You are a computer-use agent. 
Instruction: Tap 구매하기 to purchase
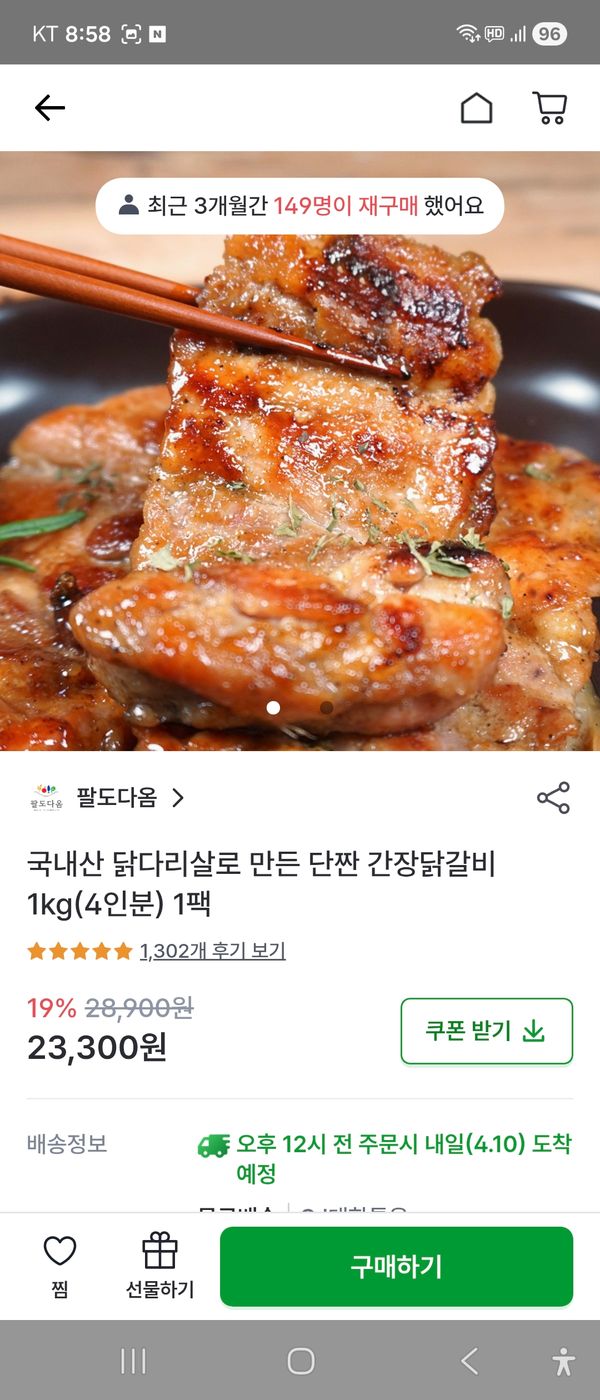pos(396,1267)
